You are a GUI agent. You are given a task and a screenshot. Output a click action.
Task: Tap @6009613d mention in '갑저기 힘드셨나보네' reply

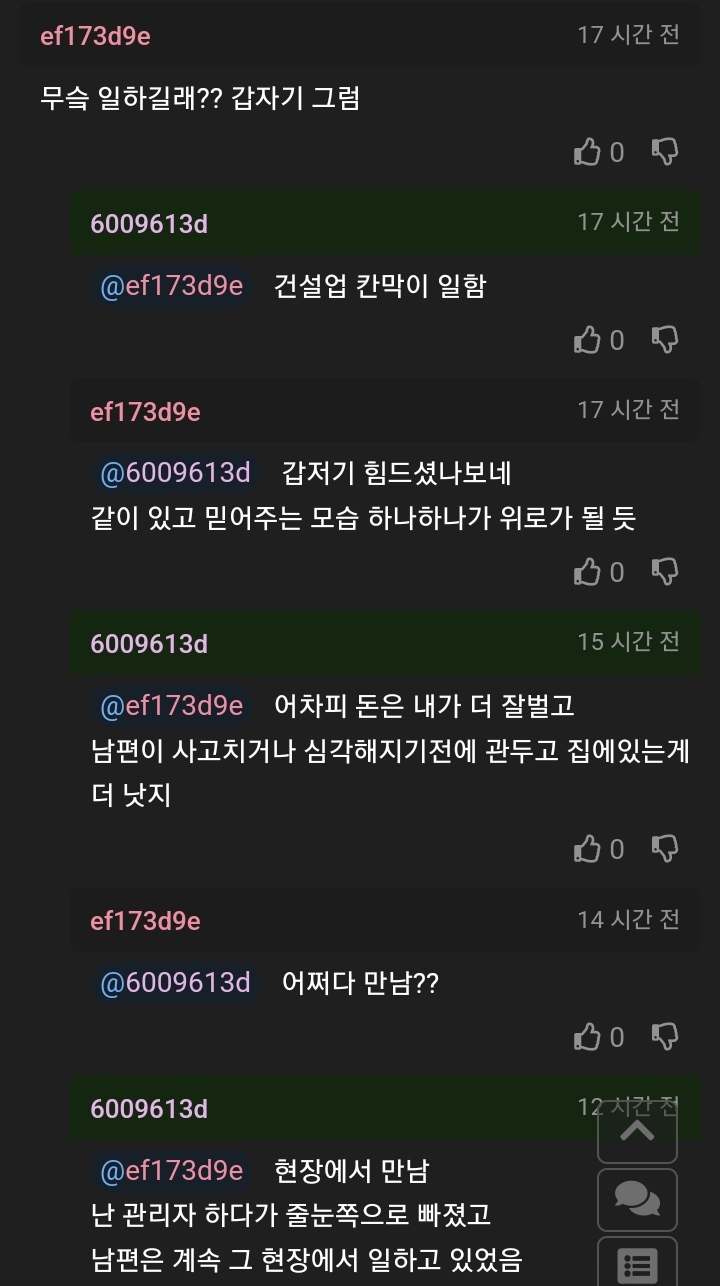coord(175,472)
